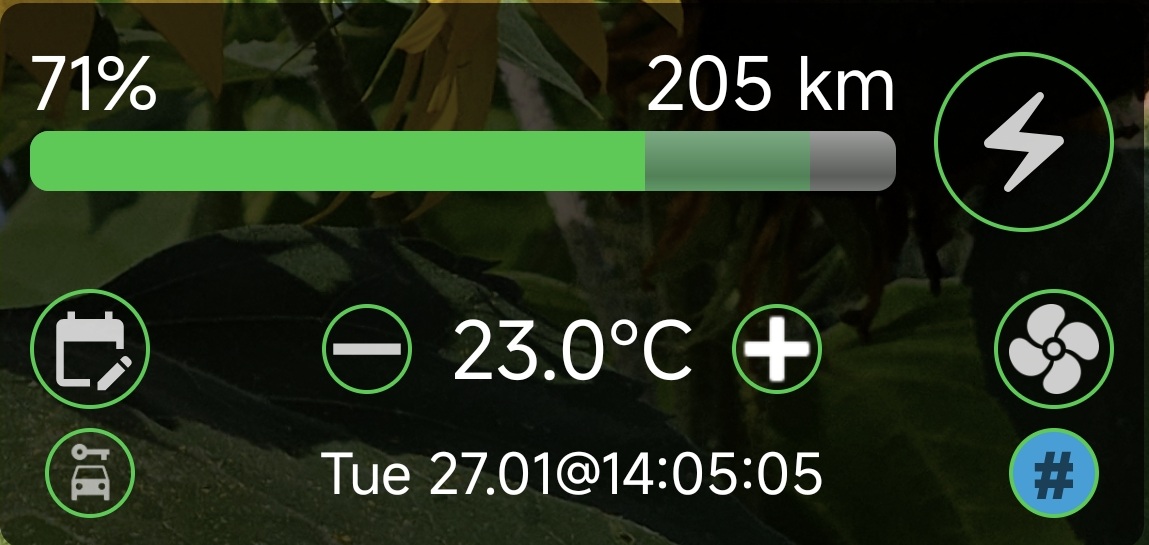Decrease temperature with the minus button
Image resolution: width=1149 pixels, height=545 pixels.
[x=366, y=349]
